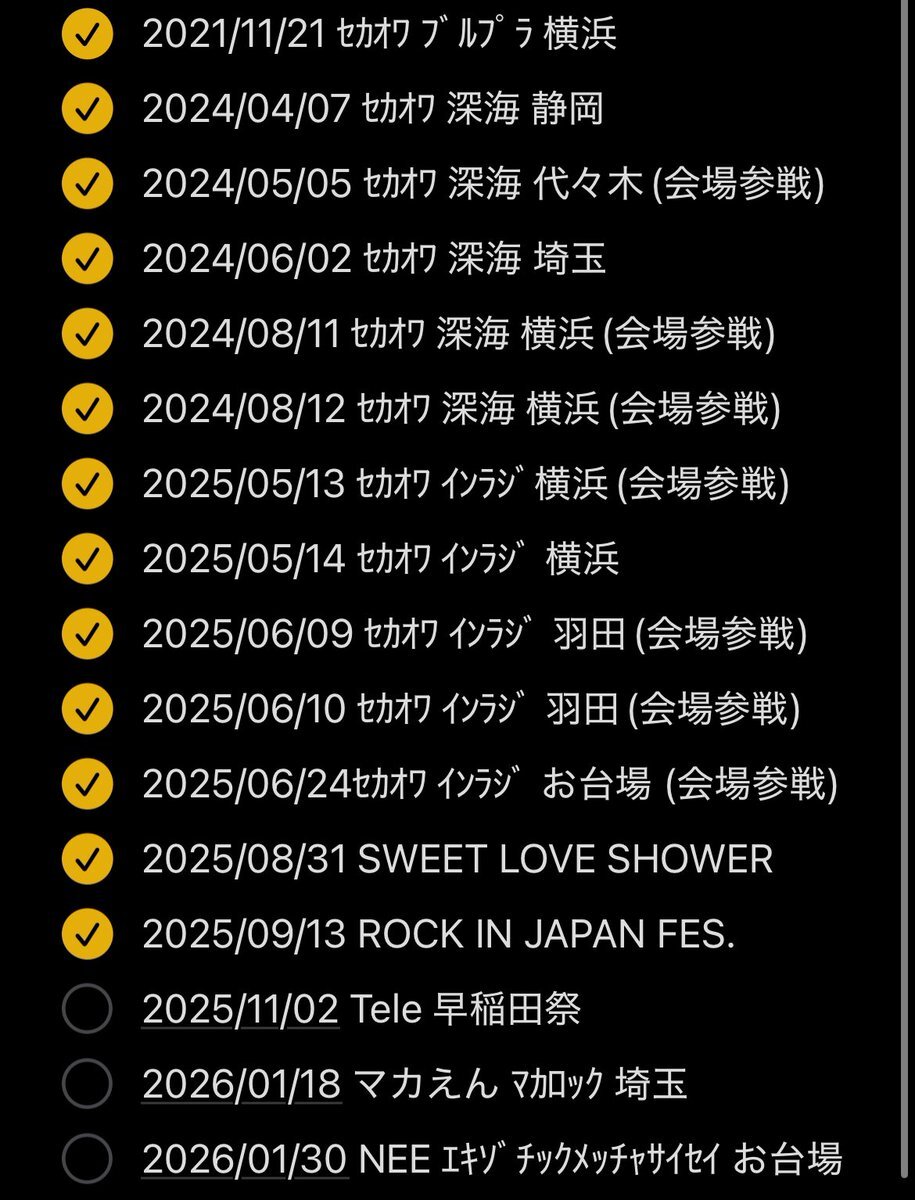Viewport: 915px width, 1200px height.
Task: Untick the 2024/08/11 深海 横浜 entry
Action: pos(86,334)
